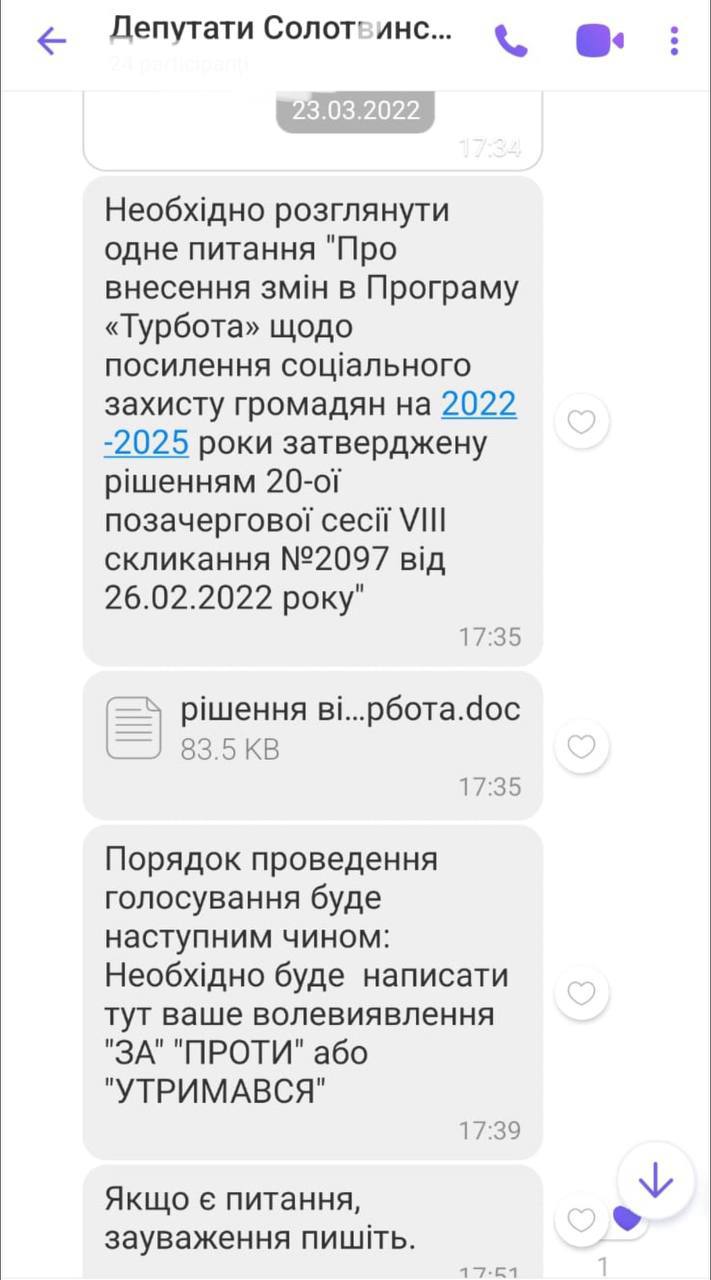Start a voice call in this group
Screen dimensions: 711x1280
tap(511, 41)
